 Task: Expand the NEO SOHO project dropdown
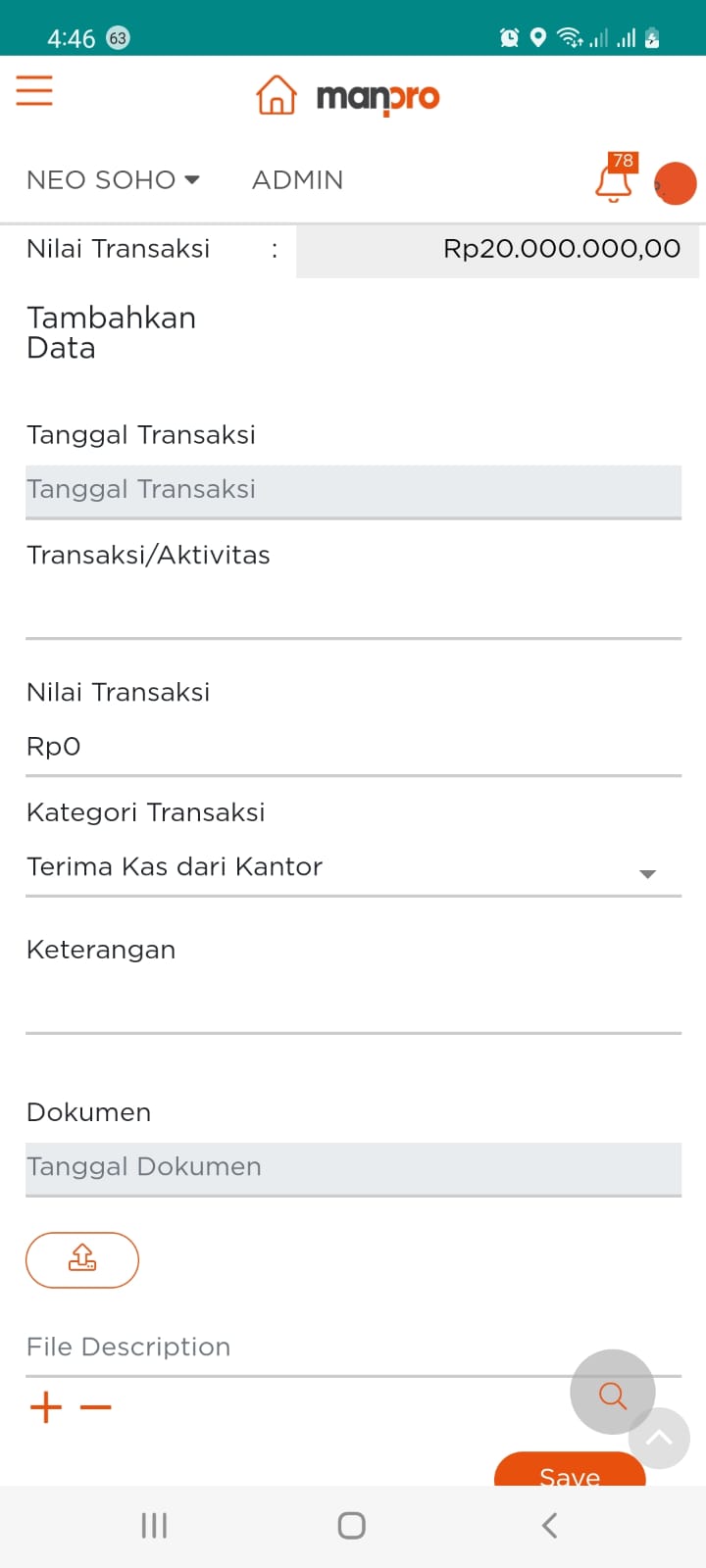pos(113,180)
